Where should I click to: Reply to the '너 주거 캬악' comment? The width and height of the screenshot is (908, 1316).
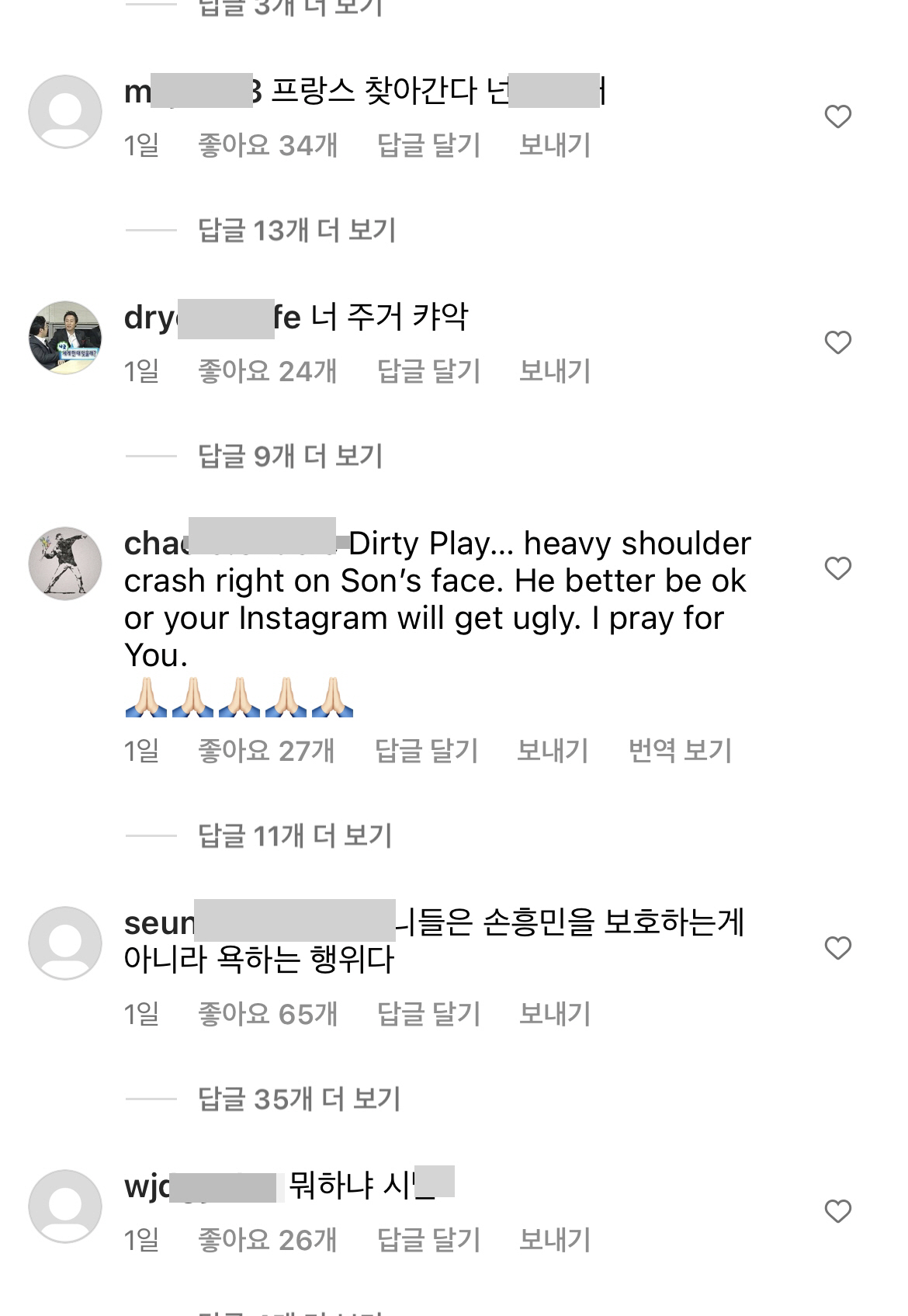pyautogui.click(x=428, y=371)
